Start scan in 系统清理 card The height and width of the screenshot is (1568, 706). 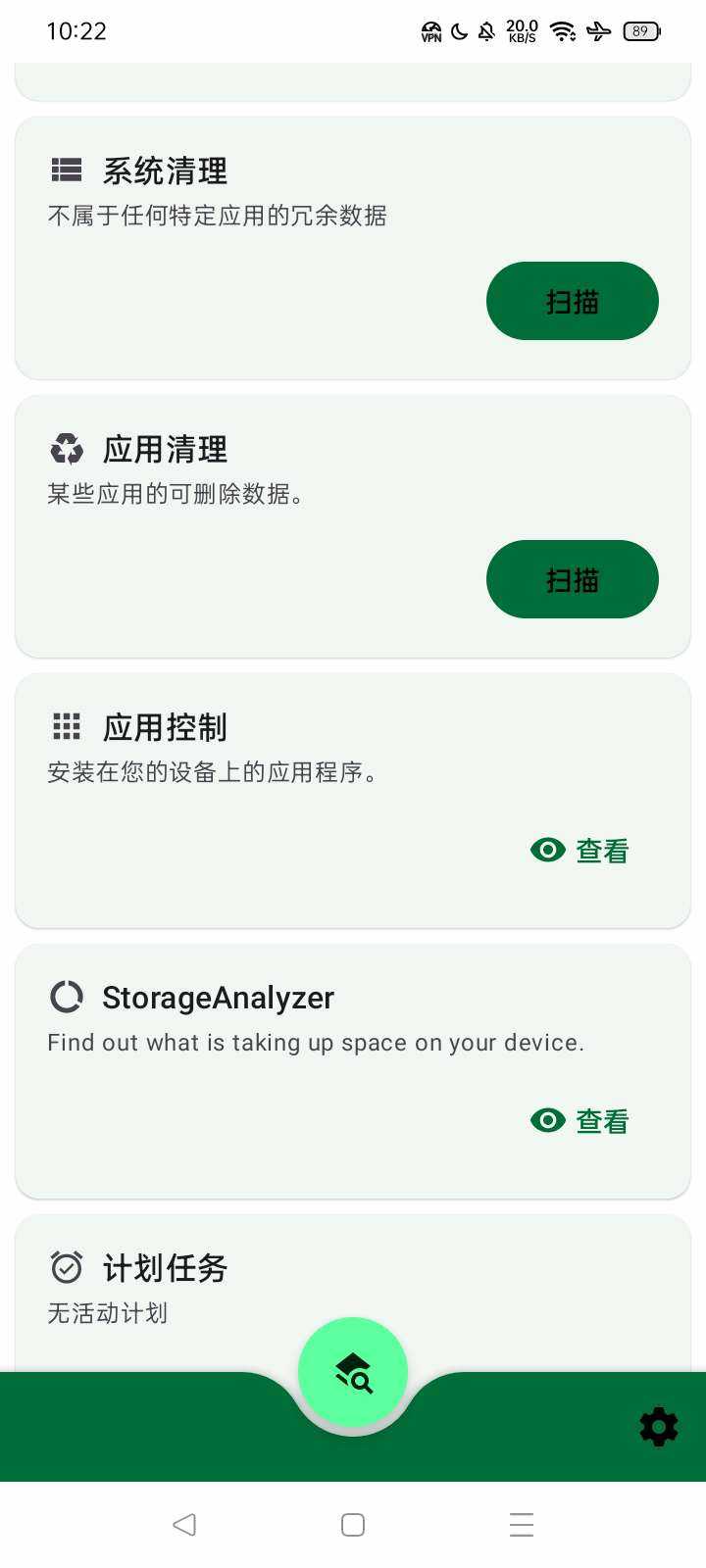click(572, 301)
